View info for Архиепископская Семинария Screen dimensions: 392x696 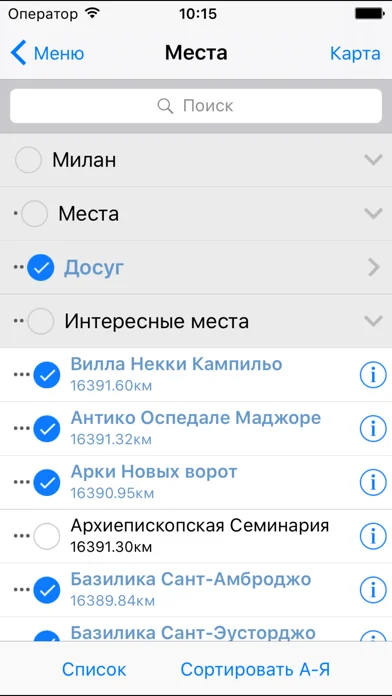tap(373, 537)
